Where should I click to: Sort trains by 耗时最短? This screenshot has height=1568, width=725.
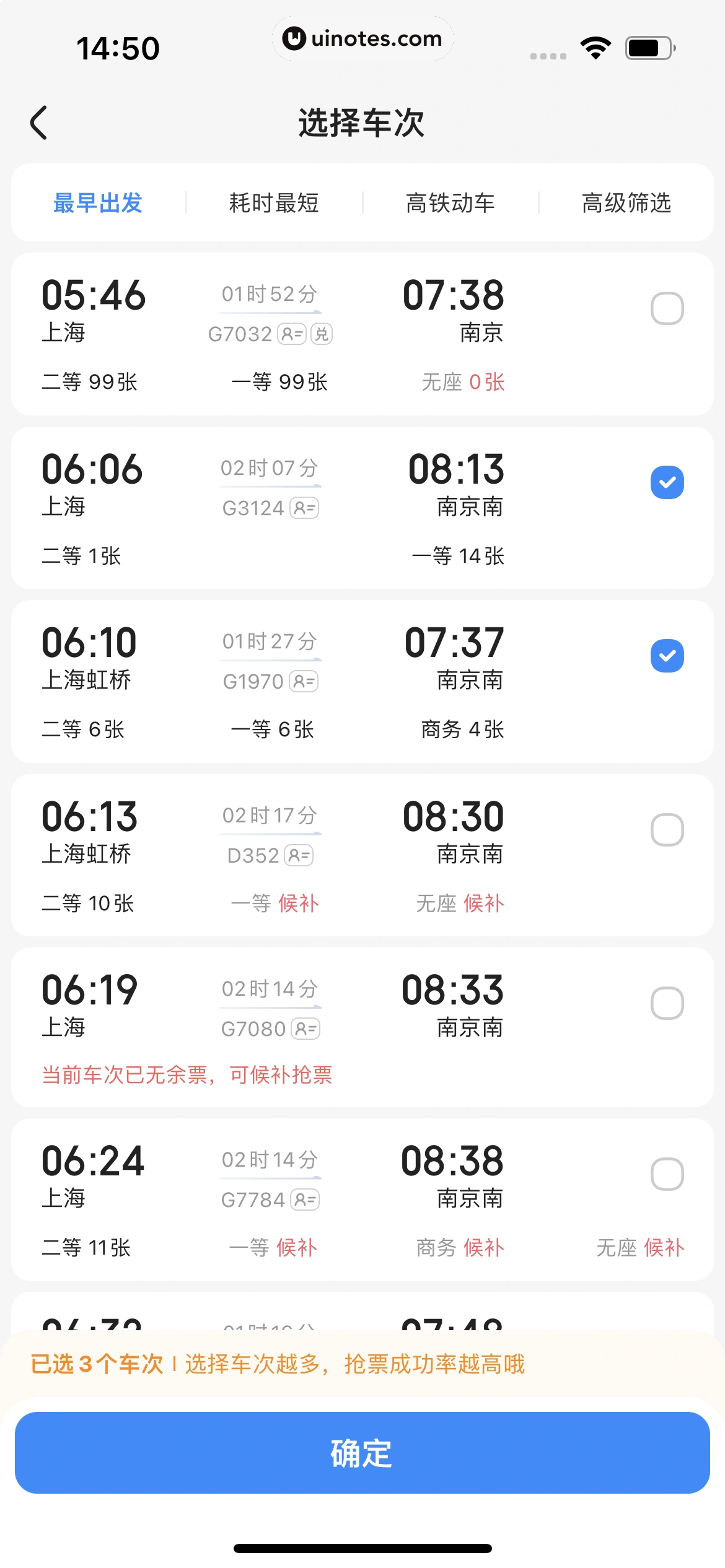tap(274, 203)
